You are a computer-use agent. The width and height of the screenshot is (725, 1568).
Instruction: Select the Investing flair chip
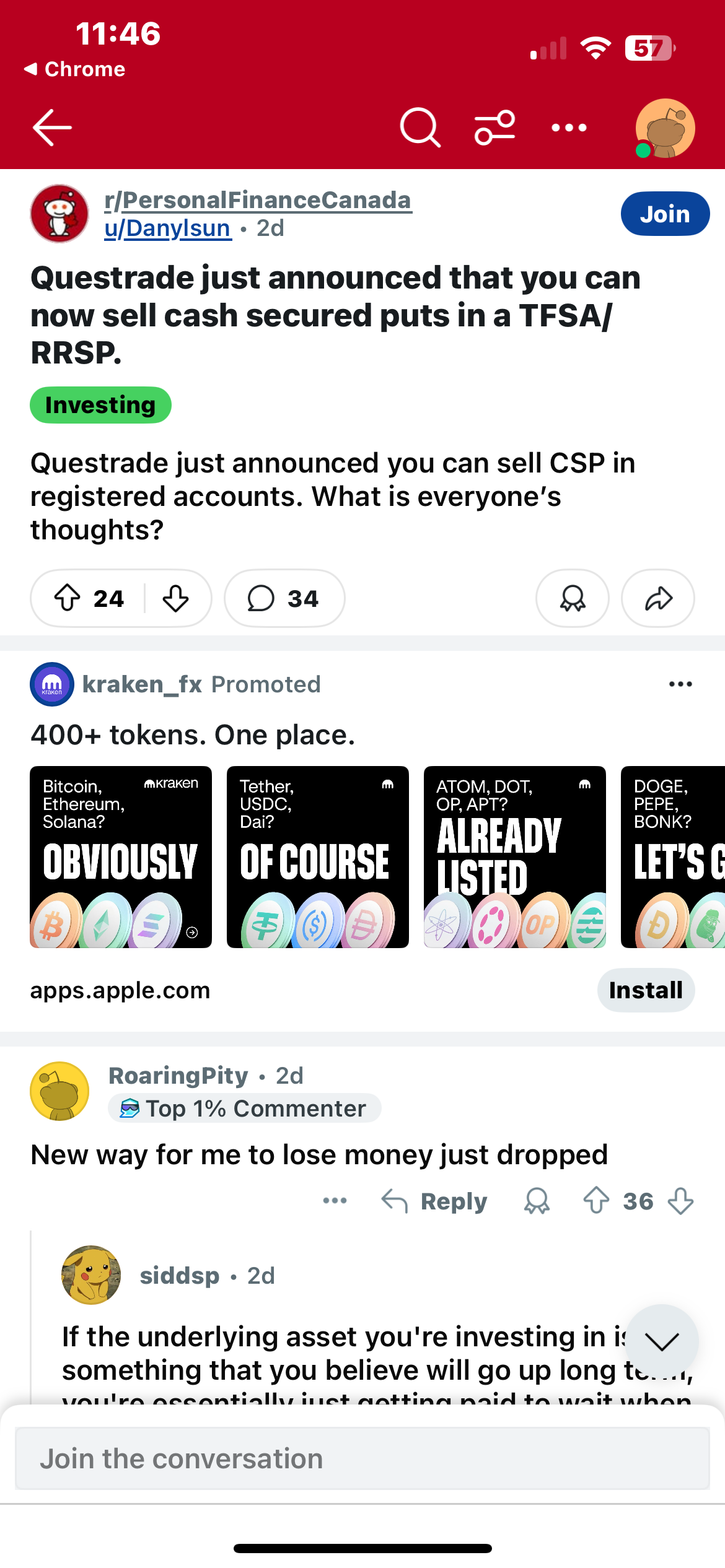pyautogui.click(x=100, y=405)
